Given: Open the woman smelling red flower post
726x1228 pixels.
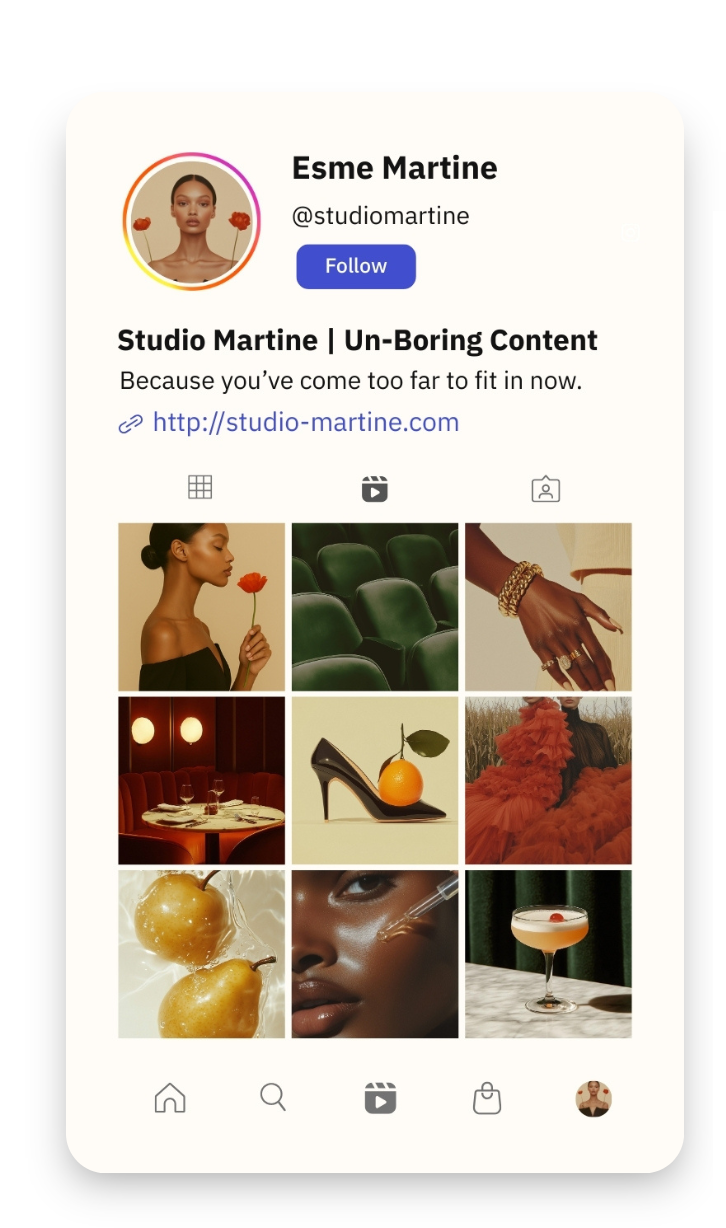Looking at the screenshot, I should pos(201,606).
